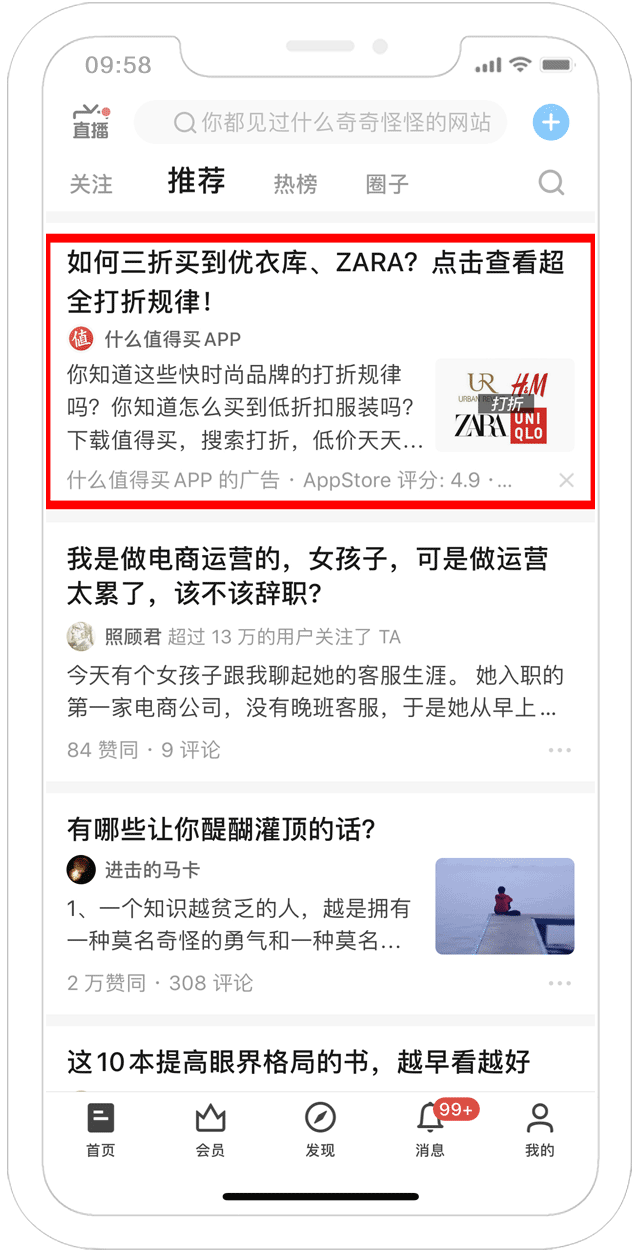
Task: Open 消息 with 99+ notifications
Action: [431, 1130]
